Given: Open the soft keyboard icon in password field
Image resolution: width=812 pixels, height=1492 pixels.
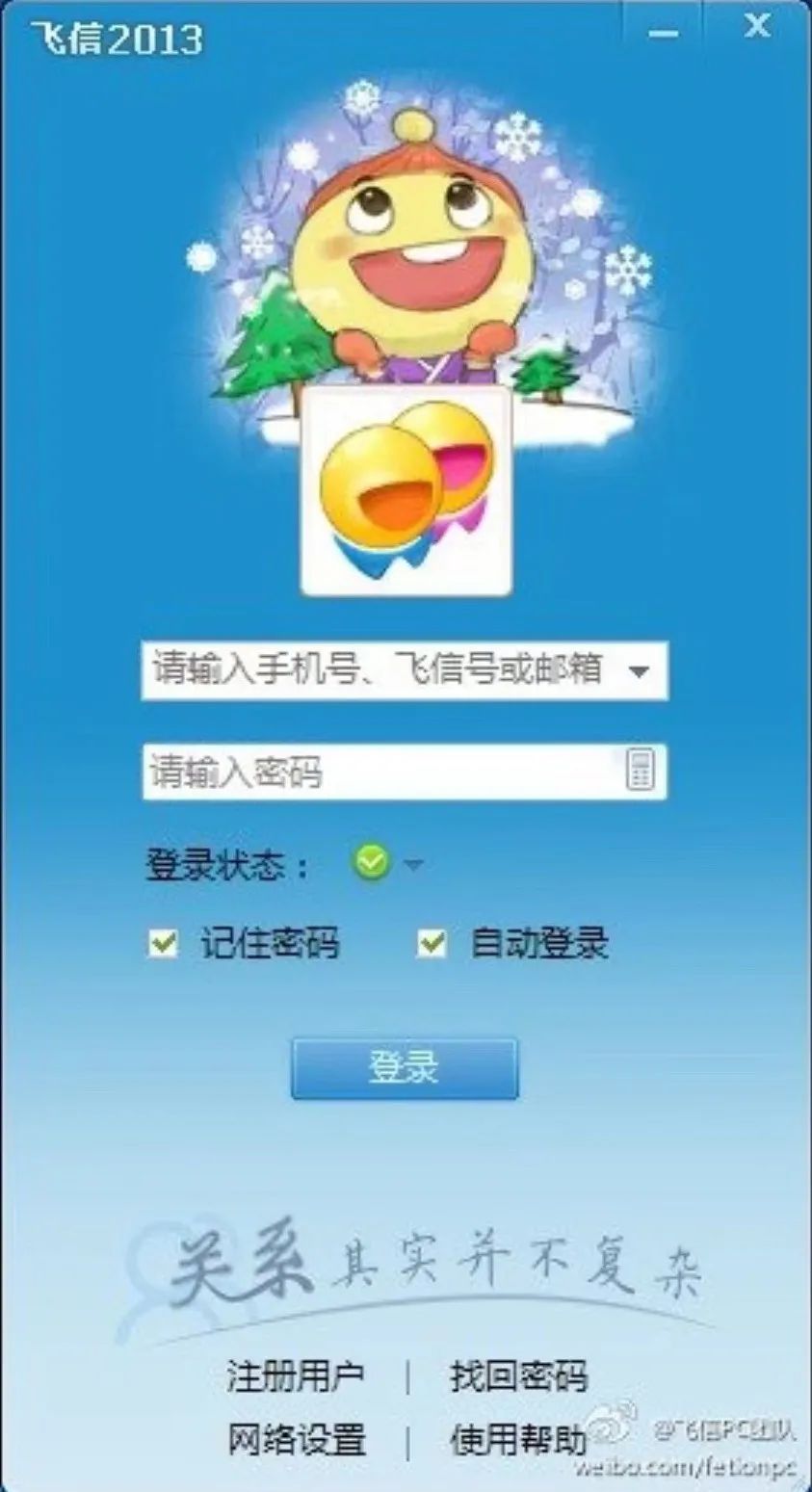Looking at the screenshot, I should (x=640, y=771).
